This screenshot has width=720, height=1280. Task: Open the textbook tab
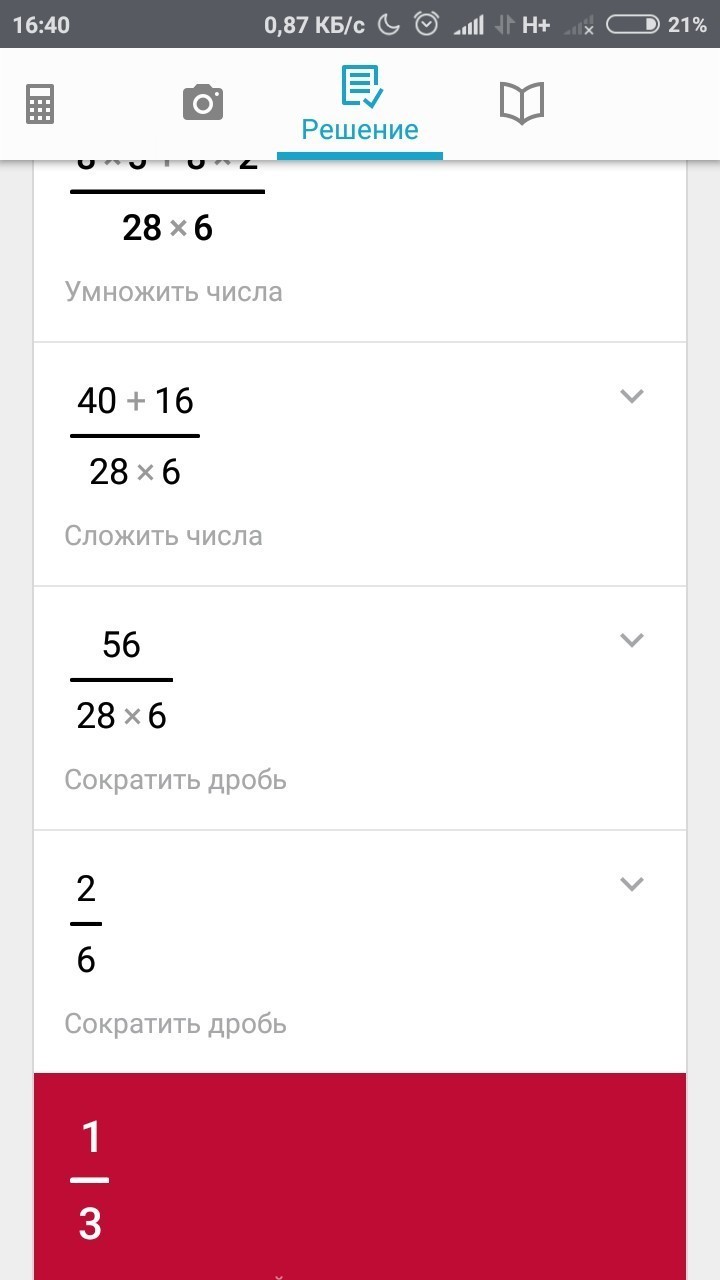pyautogui.click(x=521, y=103)
